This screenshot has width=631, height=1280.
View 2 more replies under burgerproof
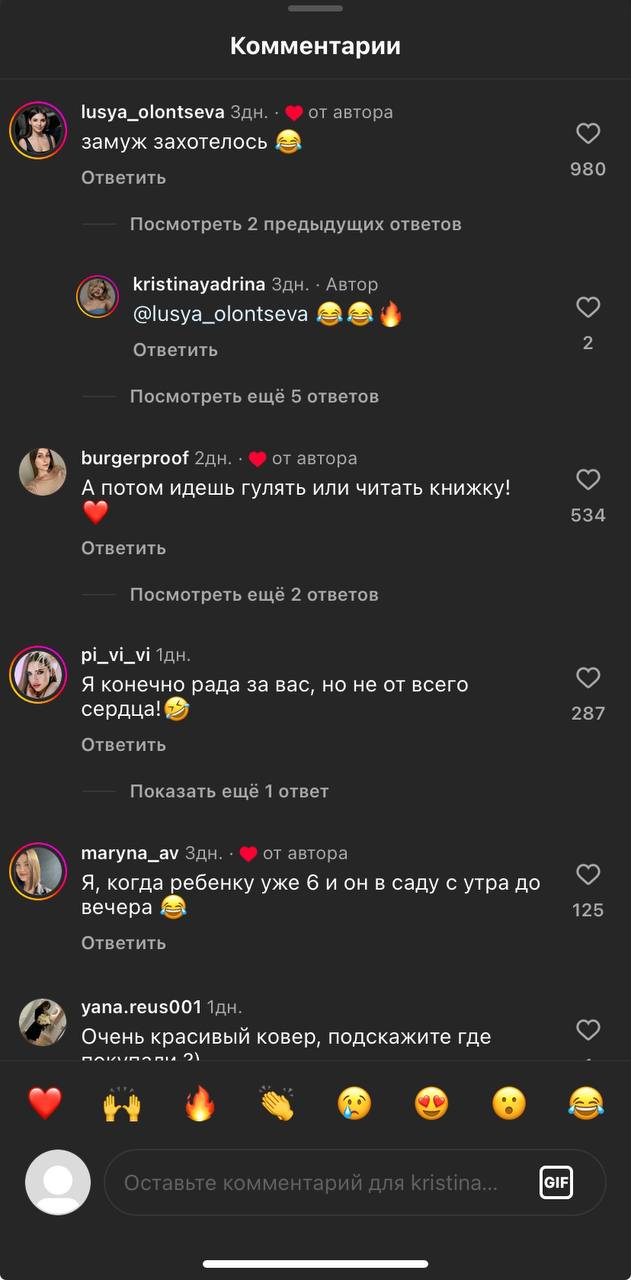click(x=254, y=595)
